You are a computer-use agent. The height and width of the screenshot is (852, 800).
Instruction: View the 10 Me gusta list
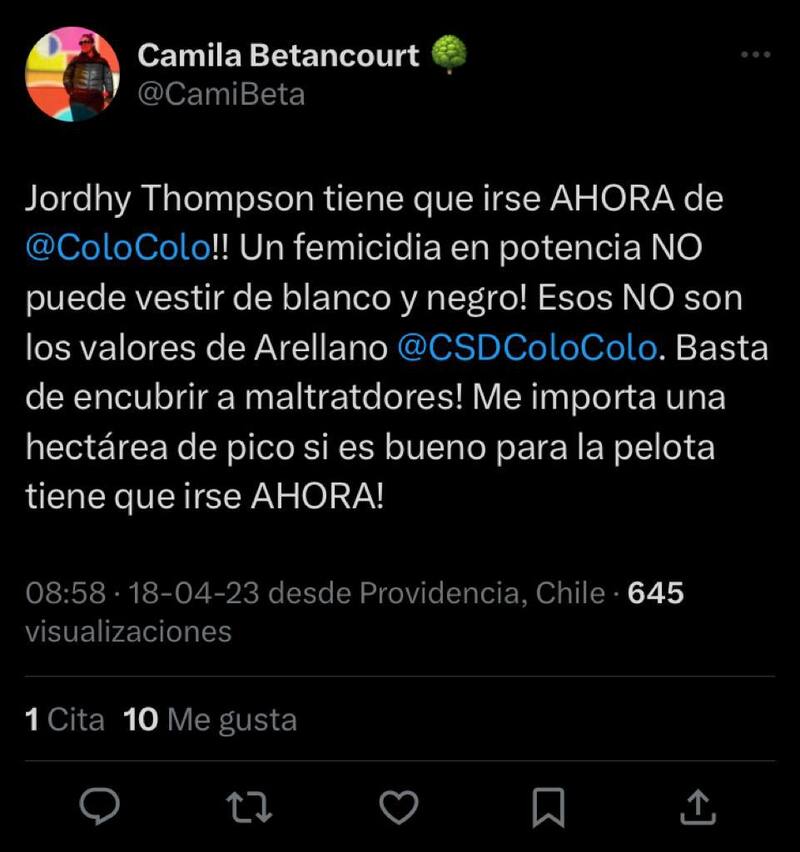pyautogui.click(x=209, y=719)
